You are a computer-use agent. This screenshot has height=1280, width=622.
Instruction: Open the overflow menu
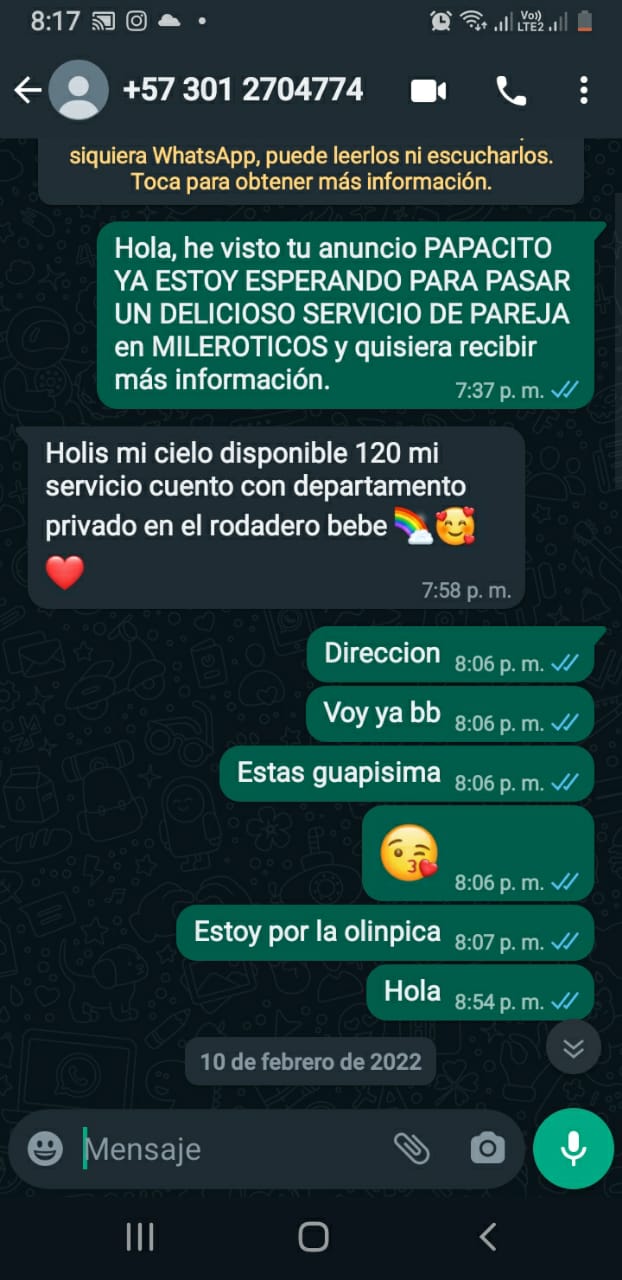point(584,91)
